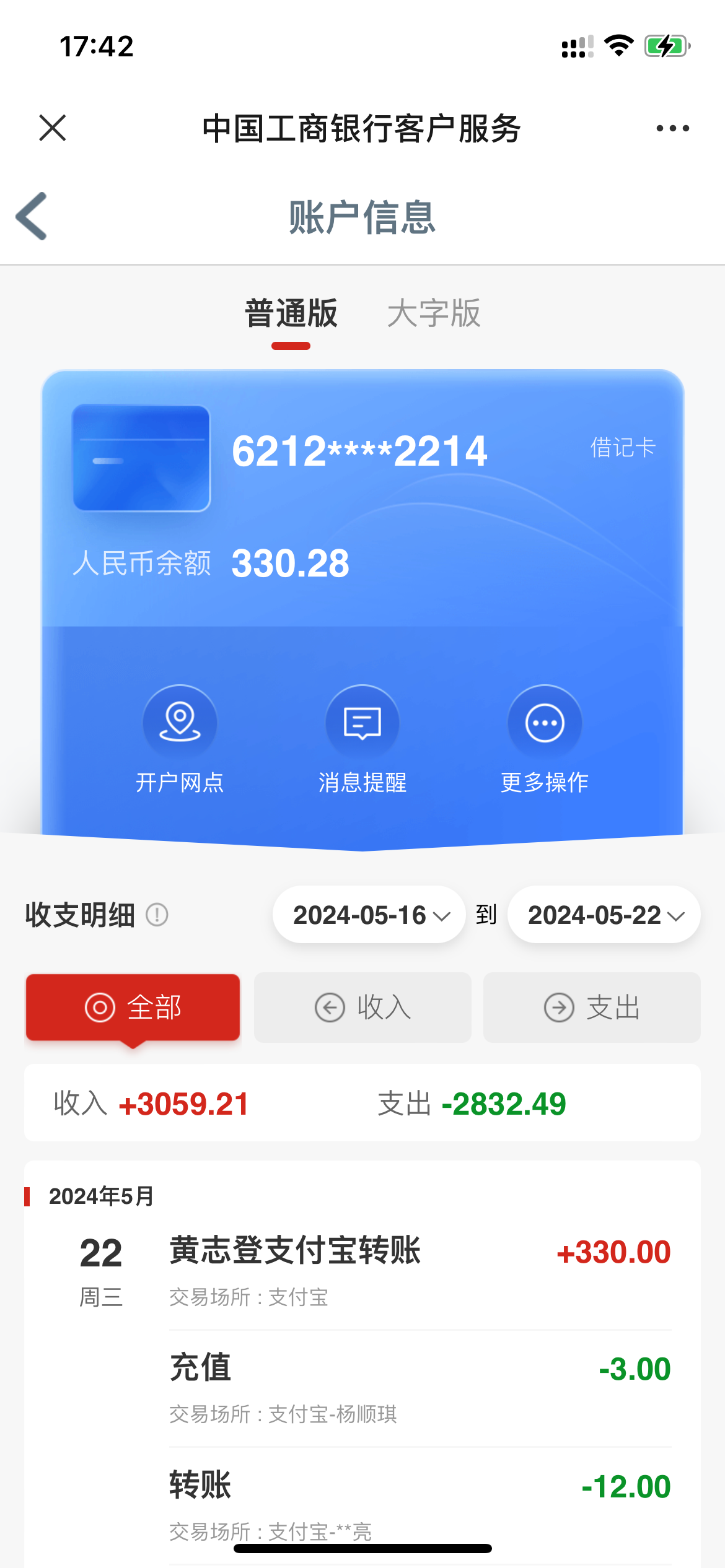Tap the Wi-Fi icon in status bar
This screenshot has height=1568, width=725.
[x=619, y=46]
